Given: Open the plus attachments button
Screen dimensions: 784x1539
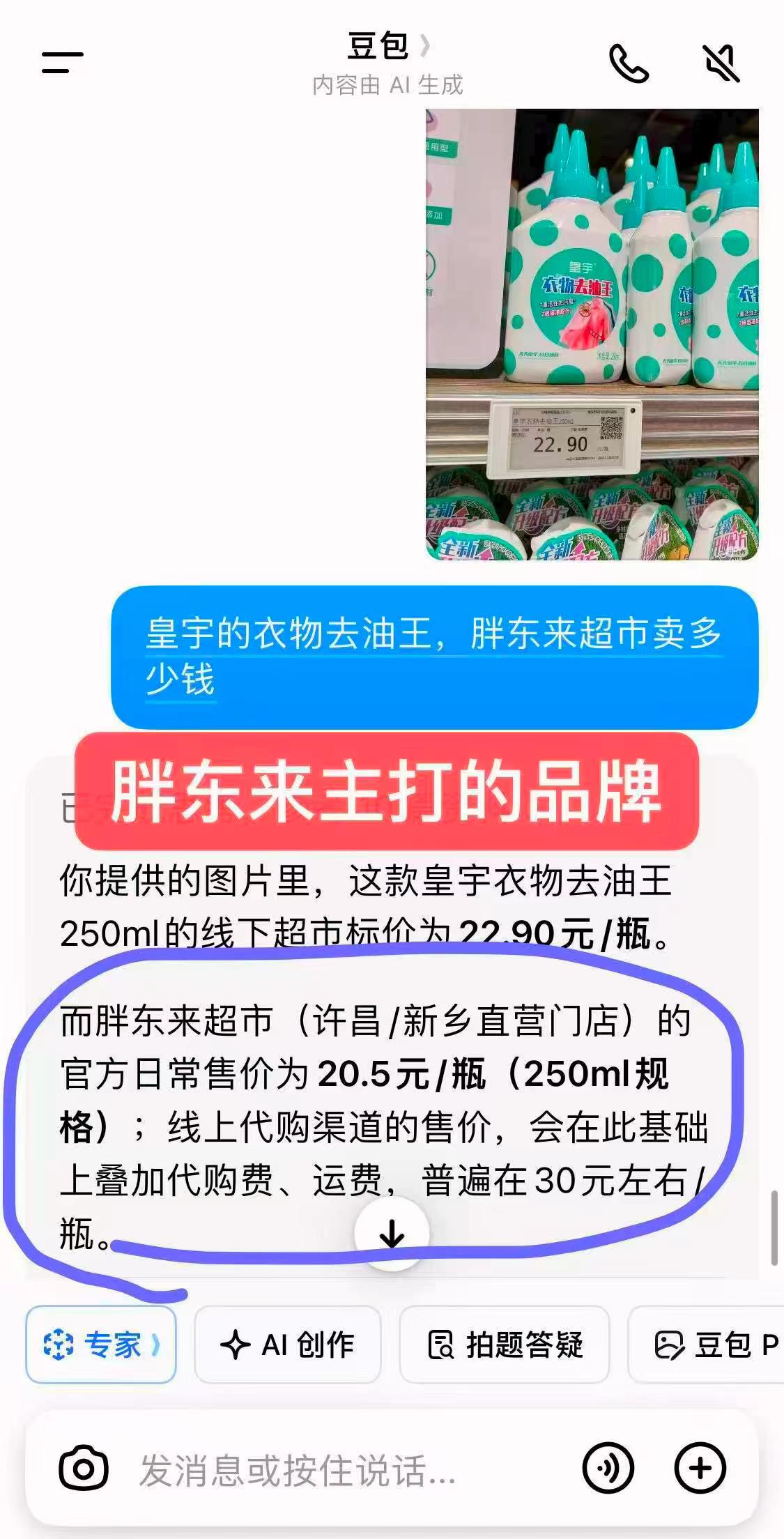Looking at the screenshot, I should coord(700,1469).
